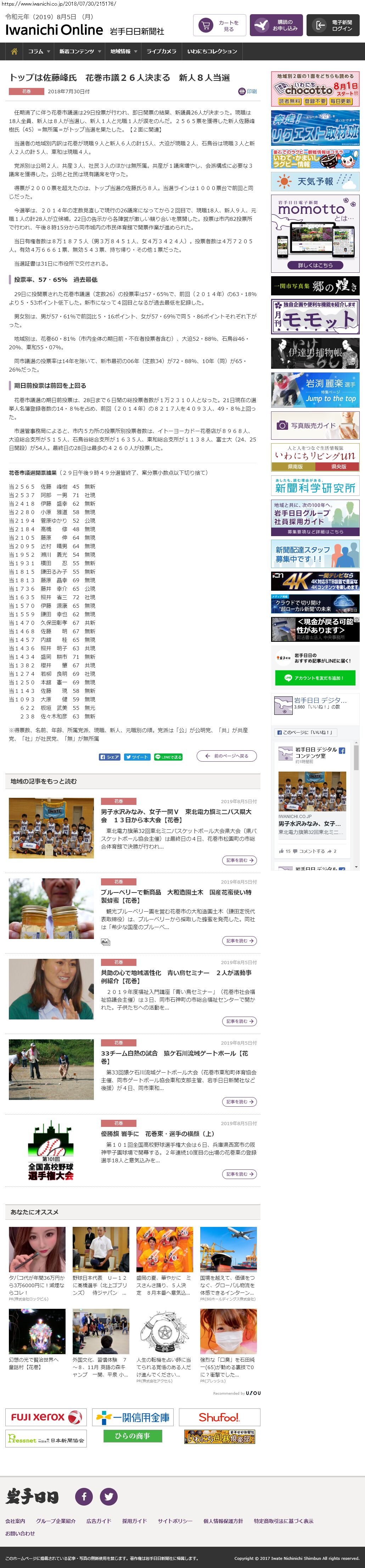The image size is (365, 1568).
Task: Read the ブルーベリーで新商品 article
Action: (x=176, y=896)
